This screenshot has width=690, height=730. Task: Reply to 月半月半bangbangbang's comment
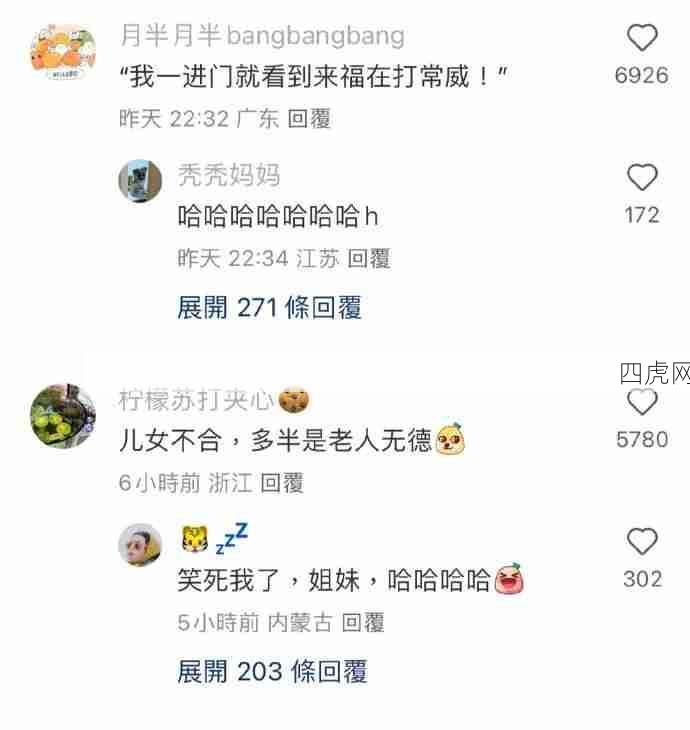309,119
